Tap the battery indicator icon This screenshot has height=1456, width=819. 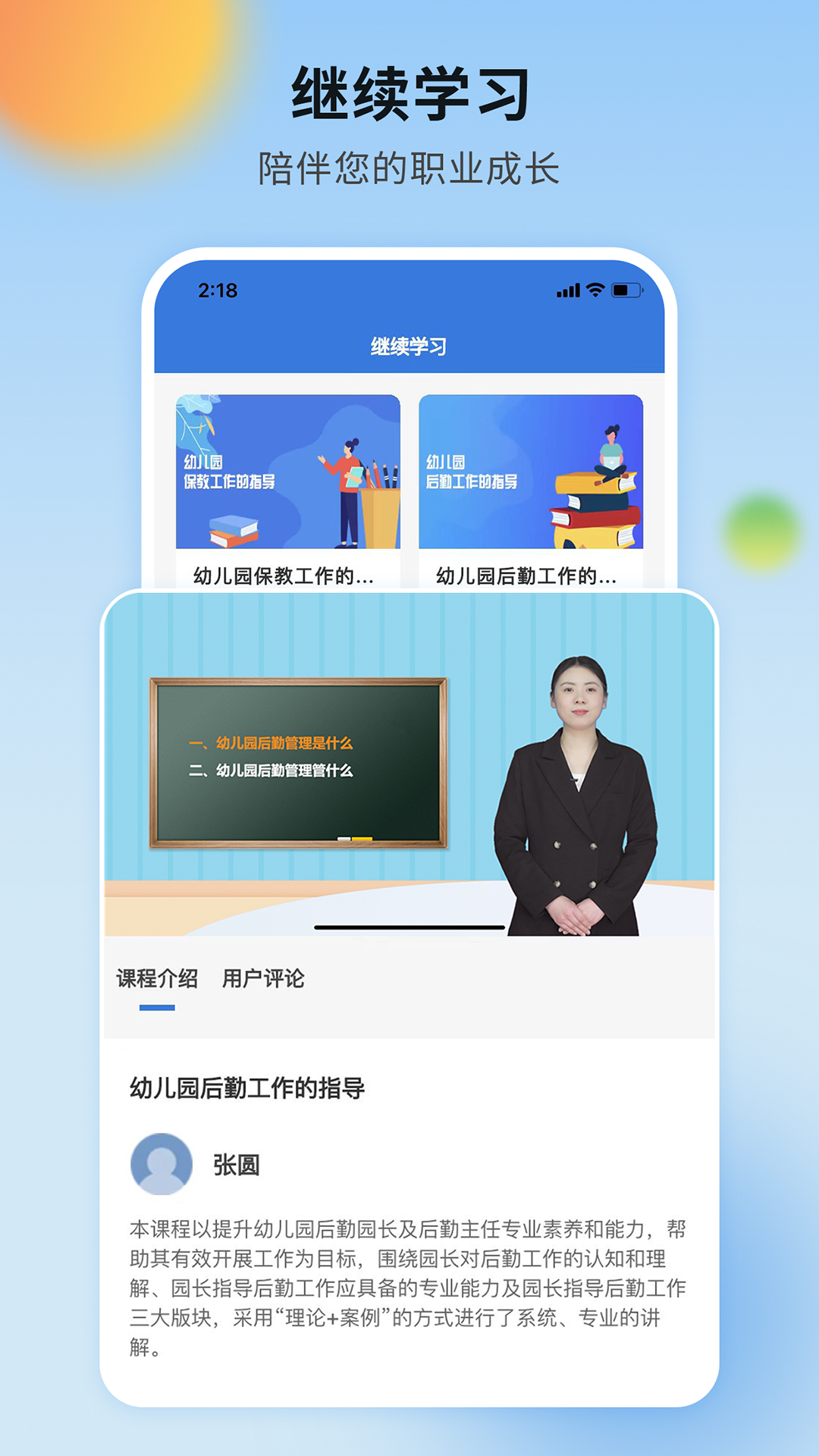tap(628, 289)
